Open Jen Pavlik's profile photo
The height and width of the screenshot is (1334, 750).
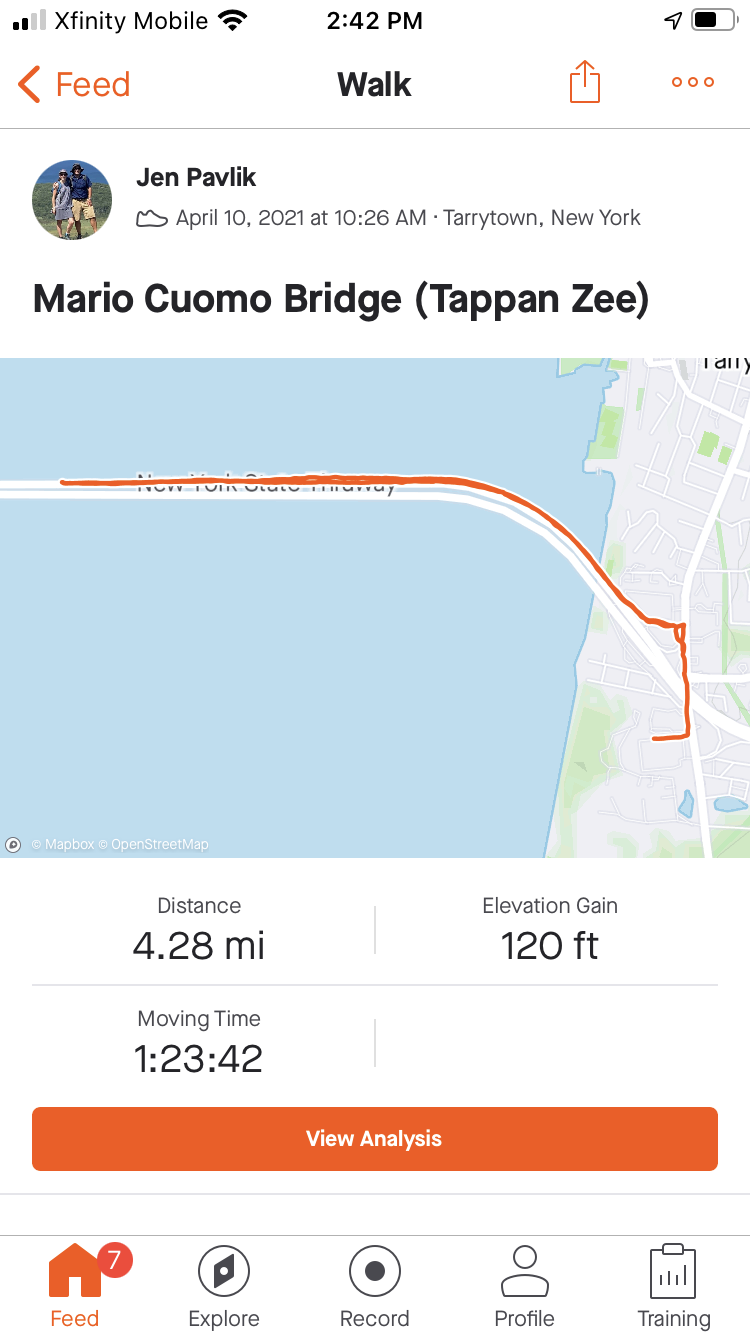(x=72, y=200)
